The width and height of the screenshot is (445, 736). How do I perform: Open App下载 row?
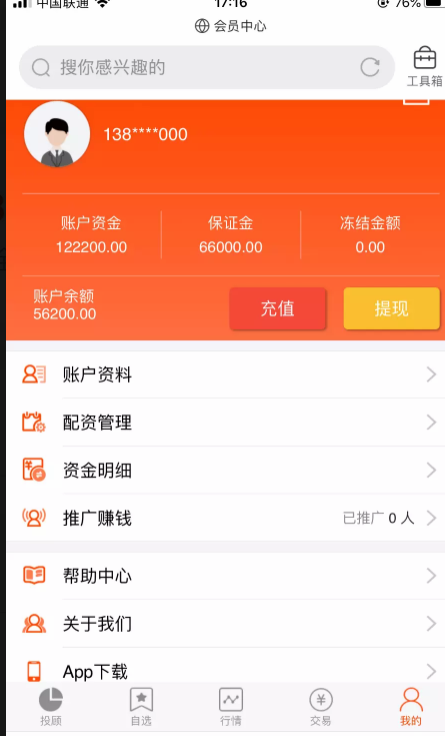226,671
